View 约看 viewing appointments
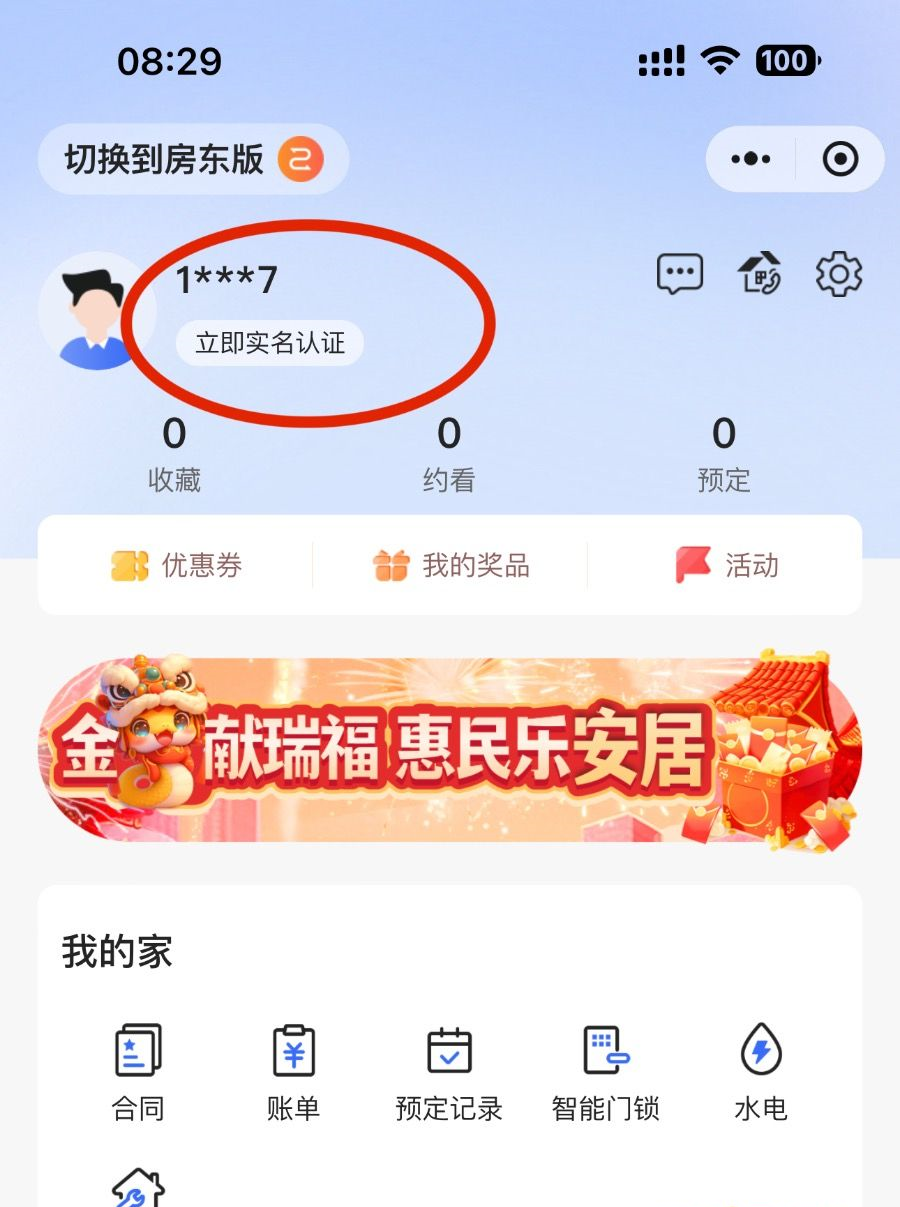This screenshot has width=900, height=1207. 449,454
